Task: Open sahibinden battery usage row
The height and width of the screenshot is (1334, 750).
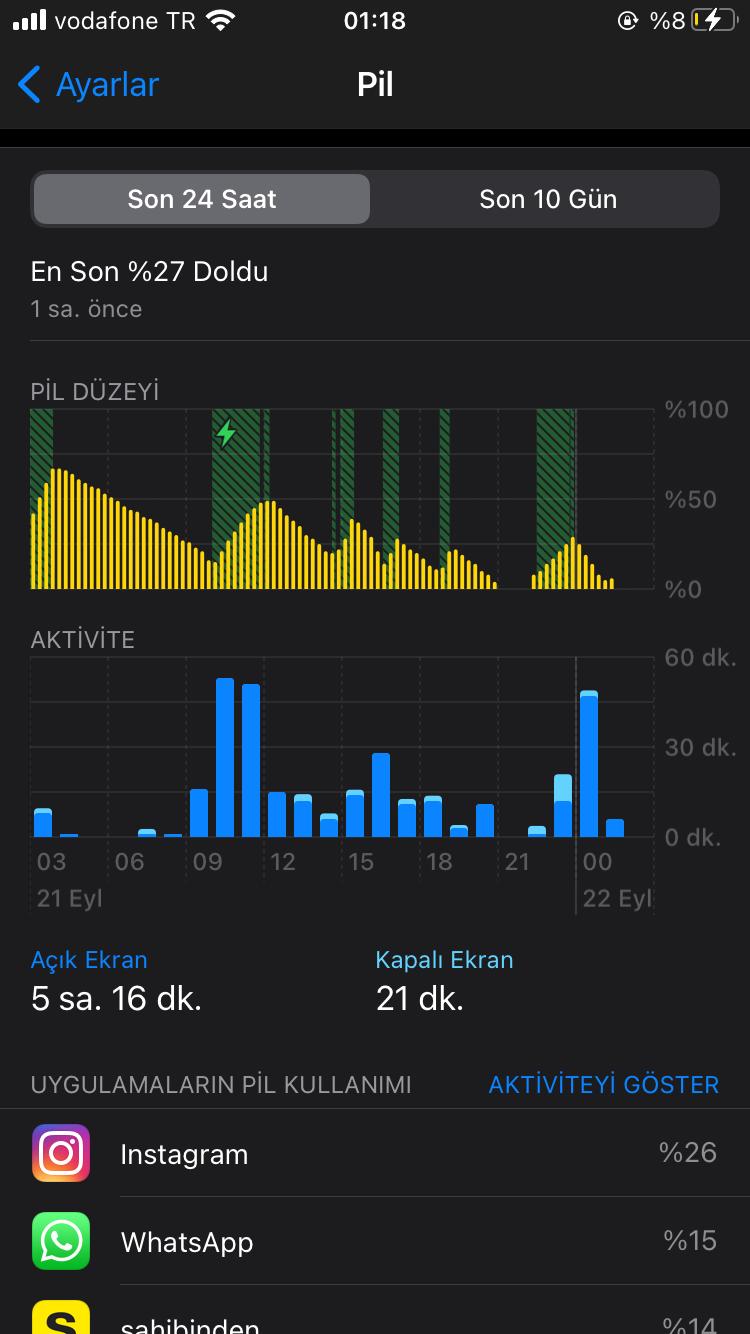Action: click(x=375, y=1318)
